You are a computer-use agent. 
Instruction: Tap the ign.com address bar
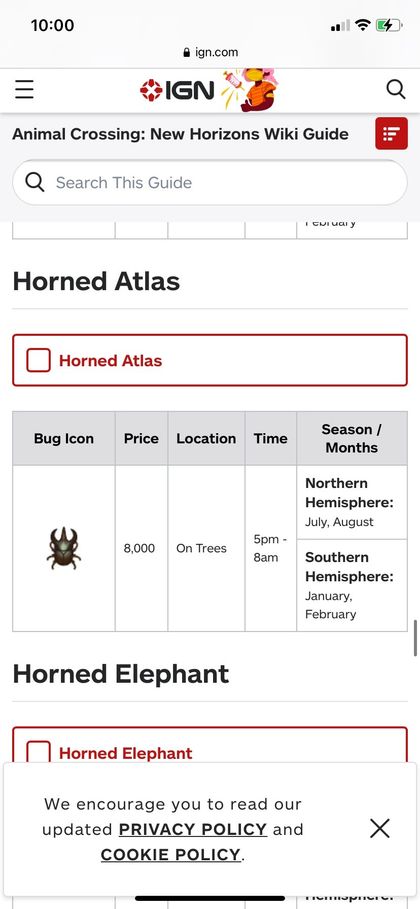tap(210, 52)
